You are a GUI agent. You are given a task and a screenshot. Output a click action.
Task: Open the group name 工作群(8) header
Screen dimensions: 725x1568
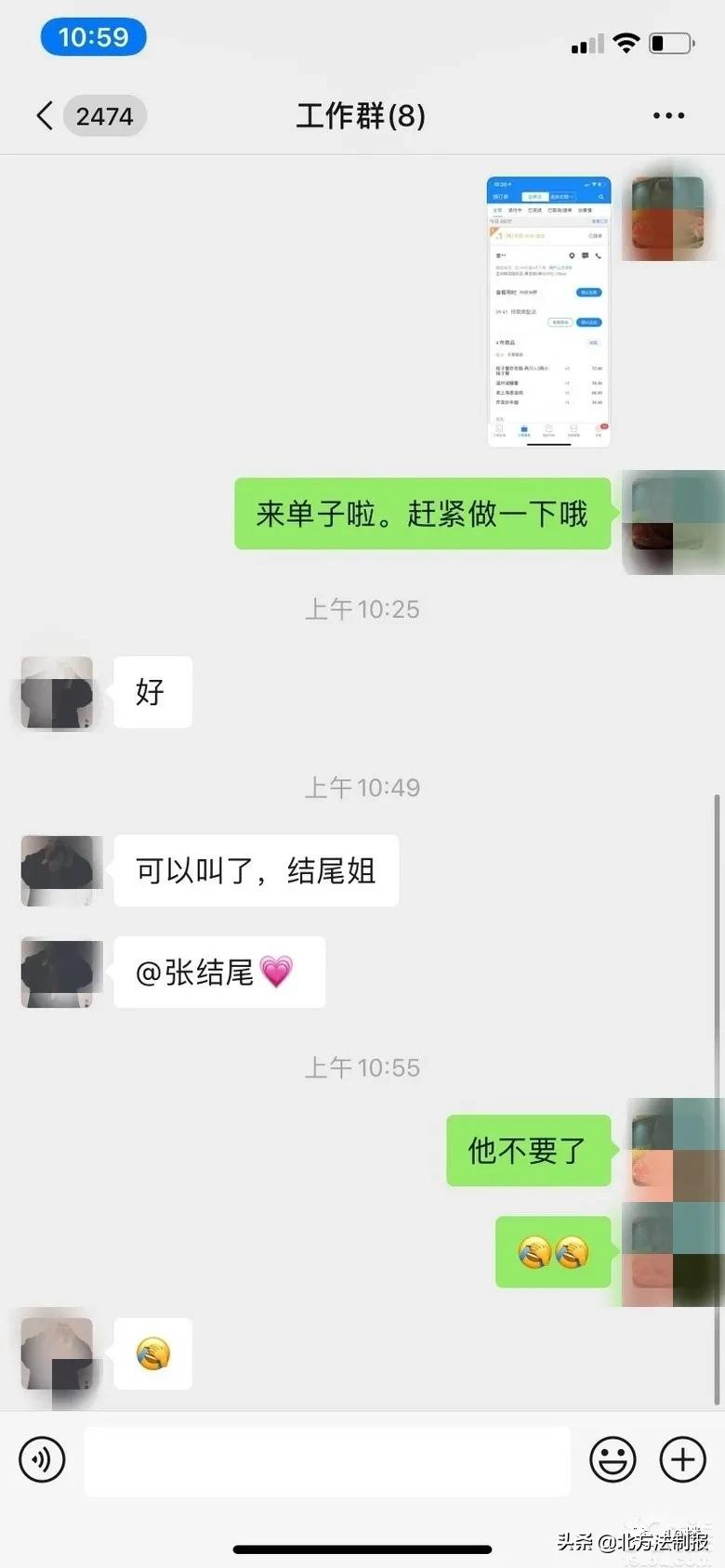pos(361,115)
